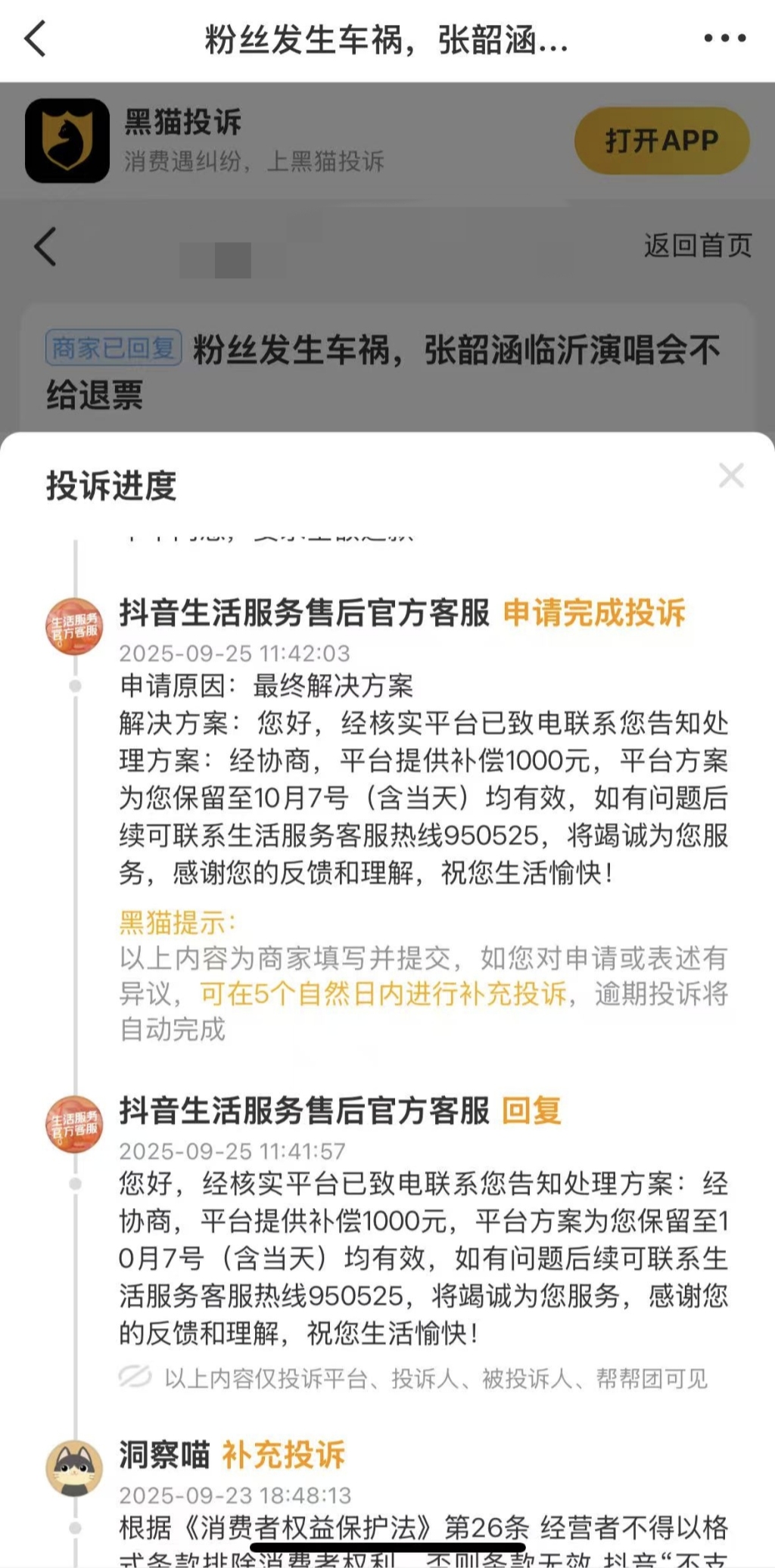
Task: Return to homepage via 返回首页
Action: (x=697, y=246)
